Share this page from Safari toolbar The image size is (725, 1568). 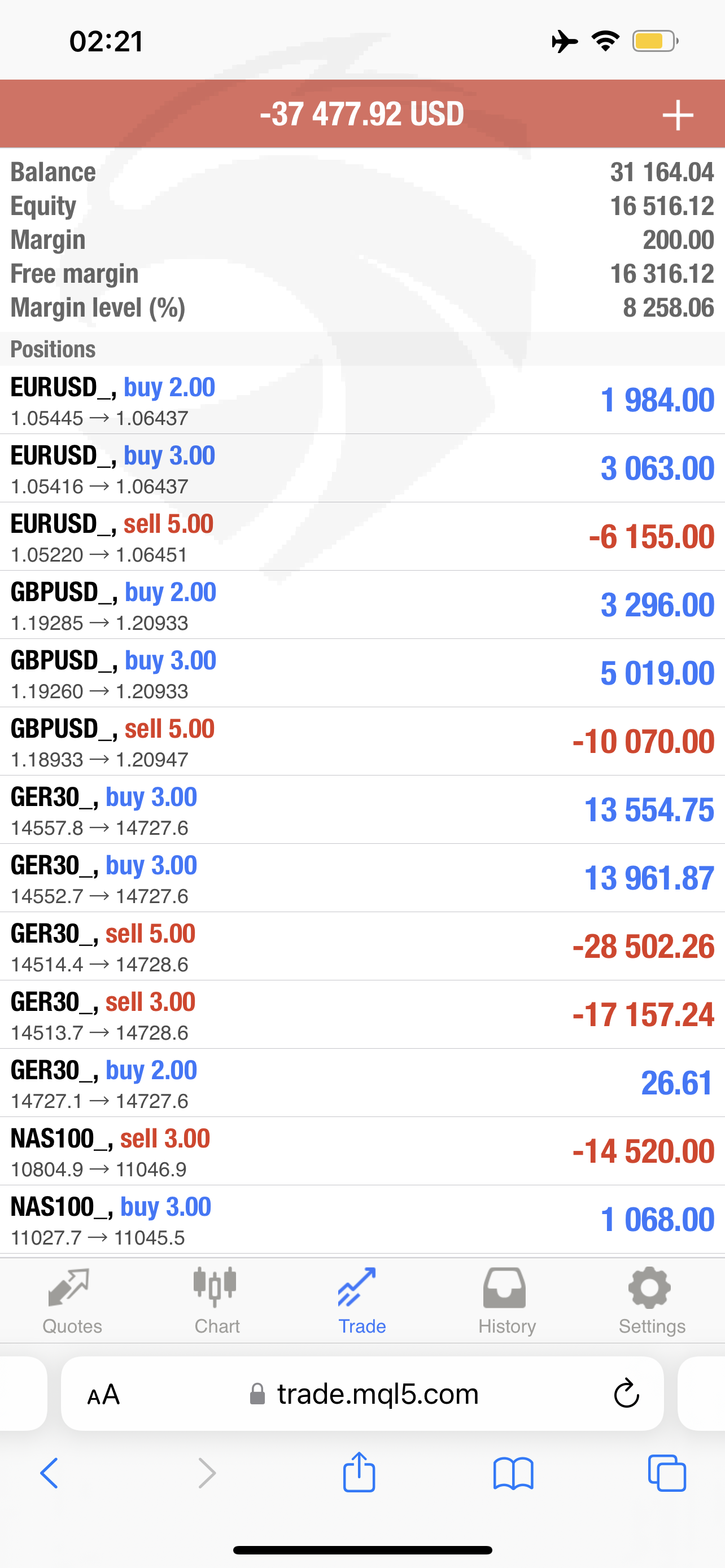(x=359, y=1473)
